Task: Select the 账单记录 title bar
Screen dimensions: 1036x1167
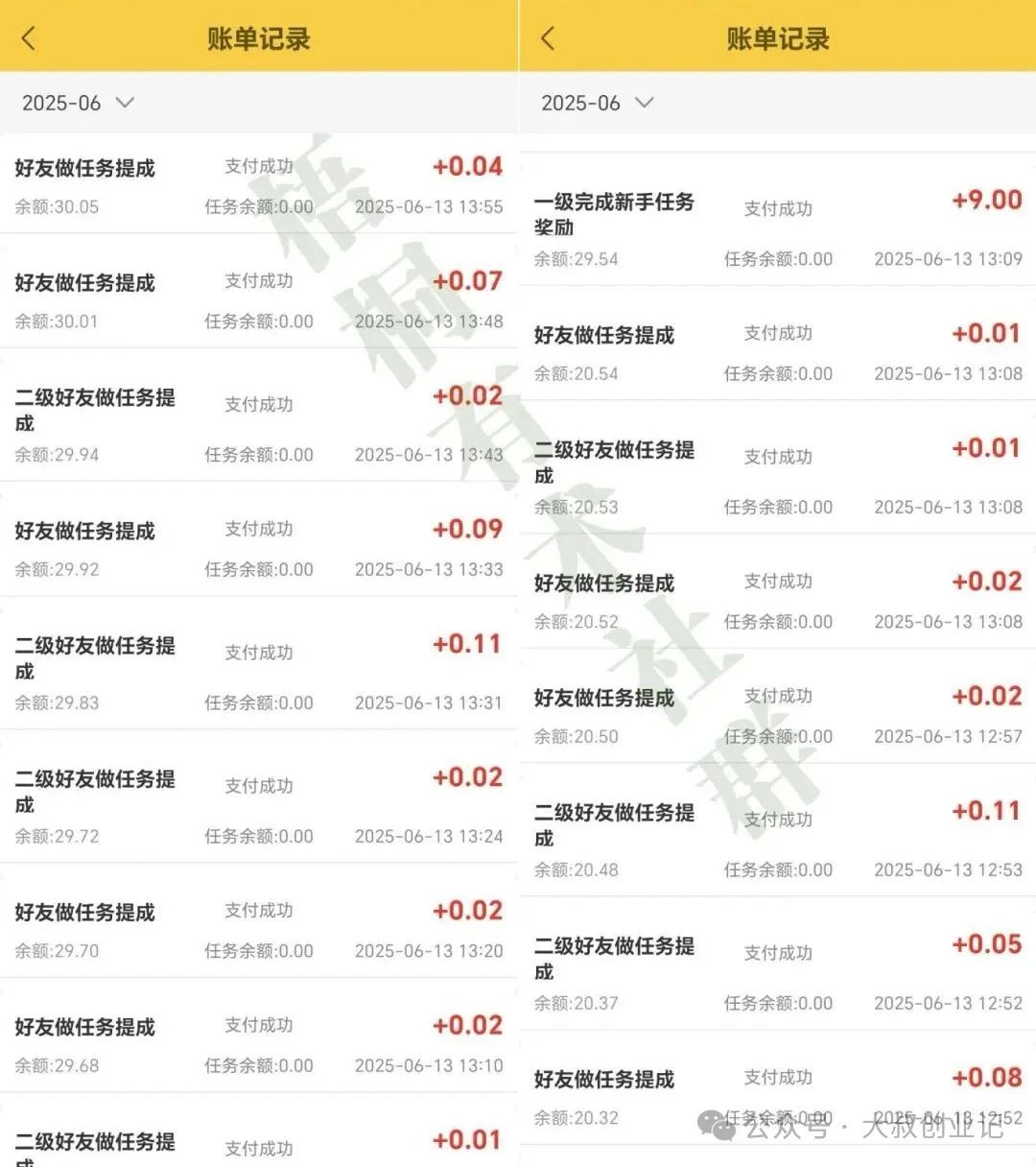Action: [259, 38]
